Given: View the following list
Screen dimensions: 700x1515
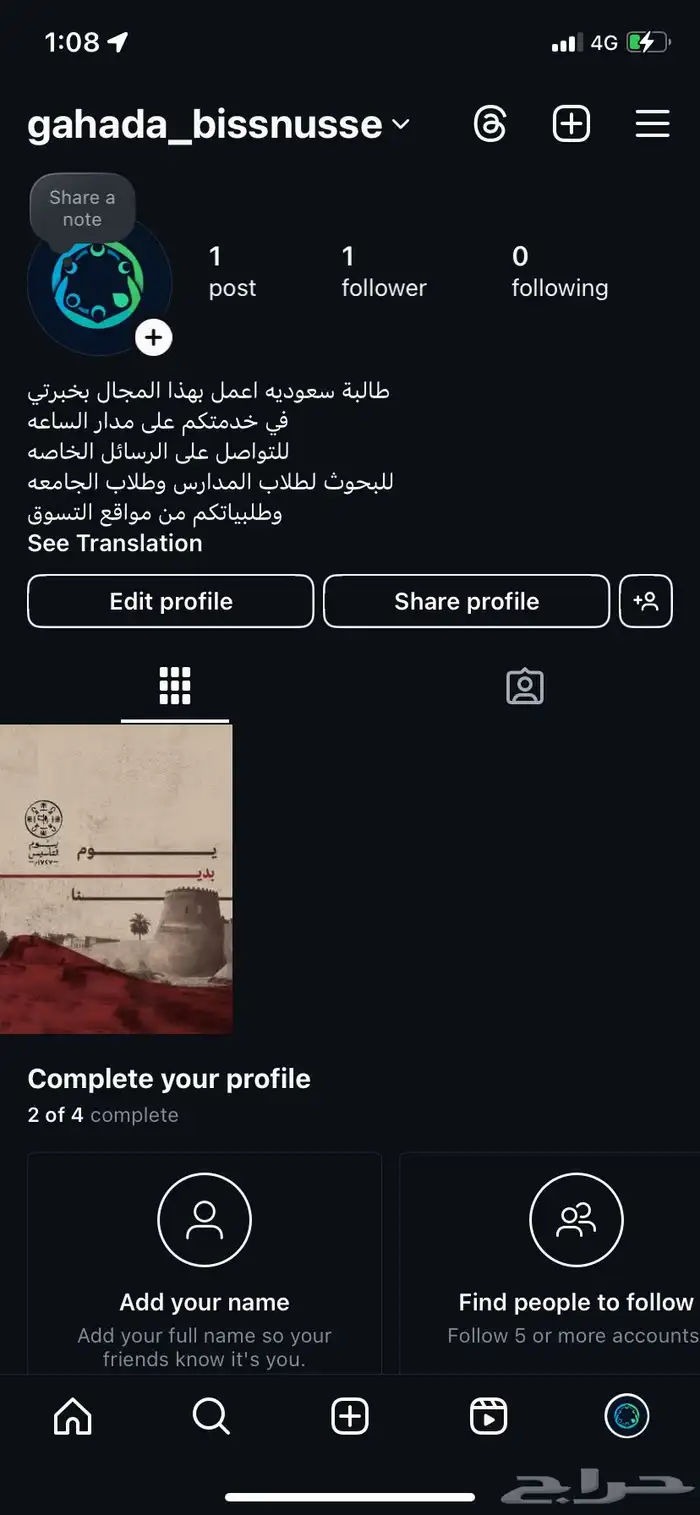Looking at the screenshot, I should point(559,272).
